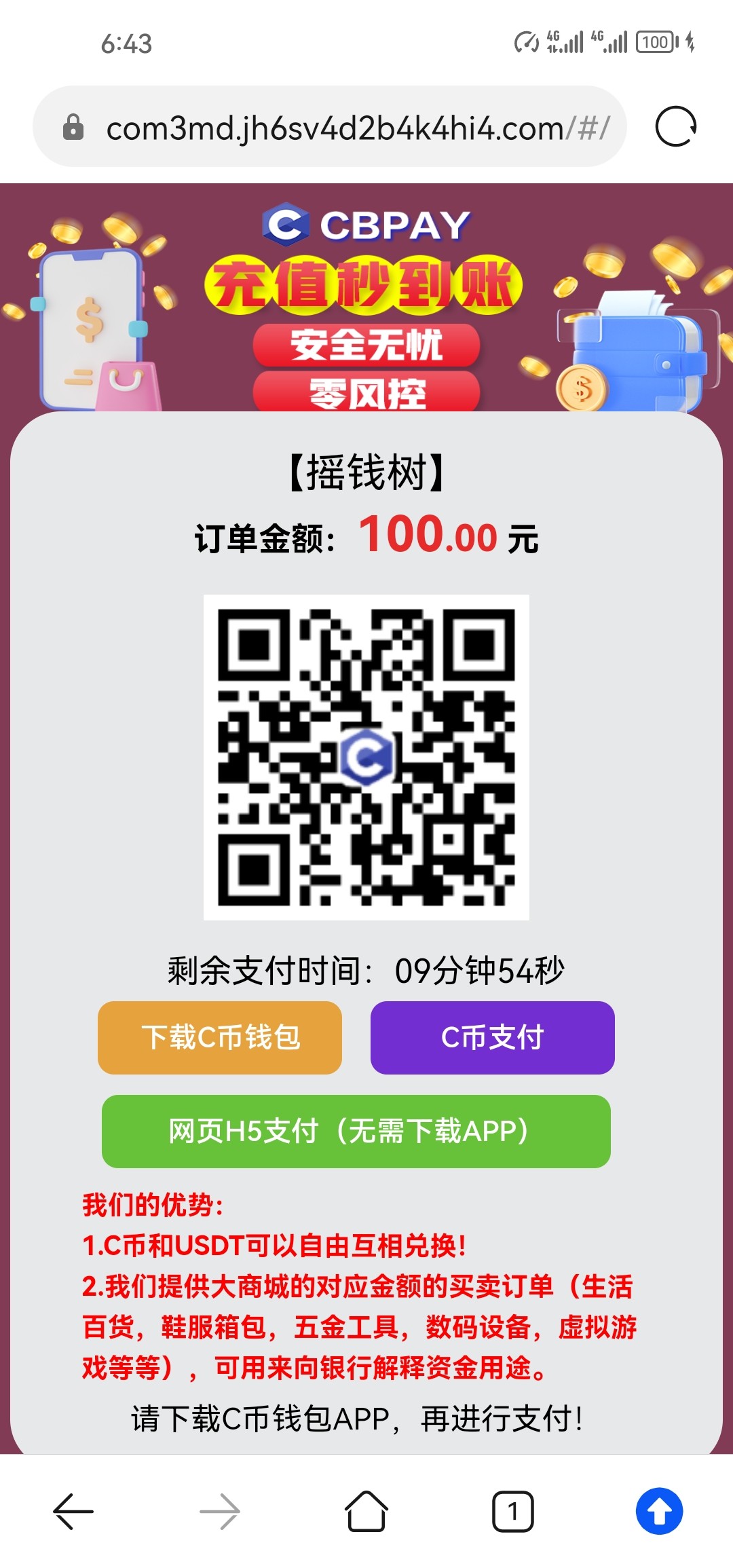This screenshot has width=733, height=1568.
Task: Reload the page with the refresh icon
Action: [675, 127]
